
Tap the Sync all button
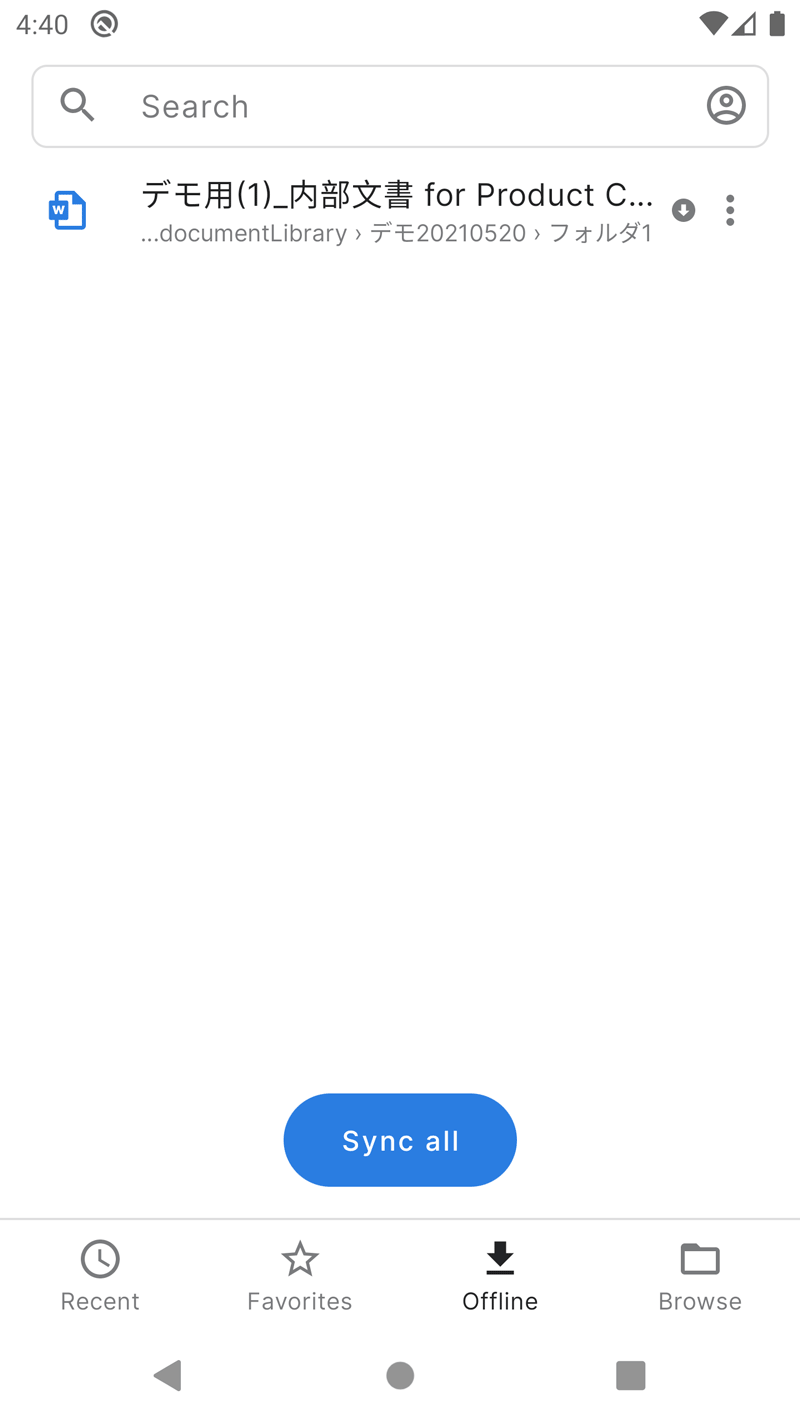tap(400, 1140)
